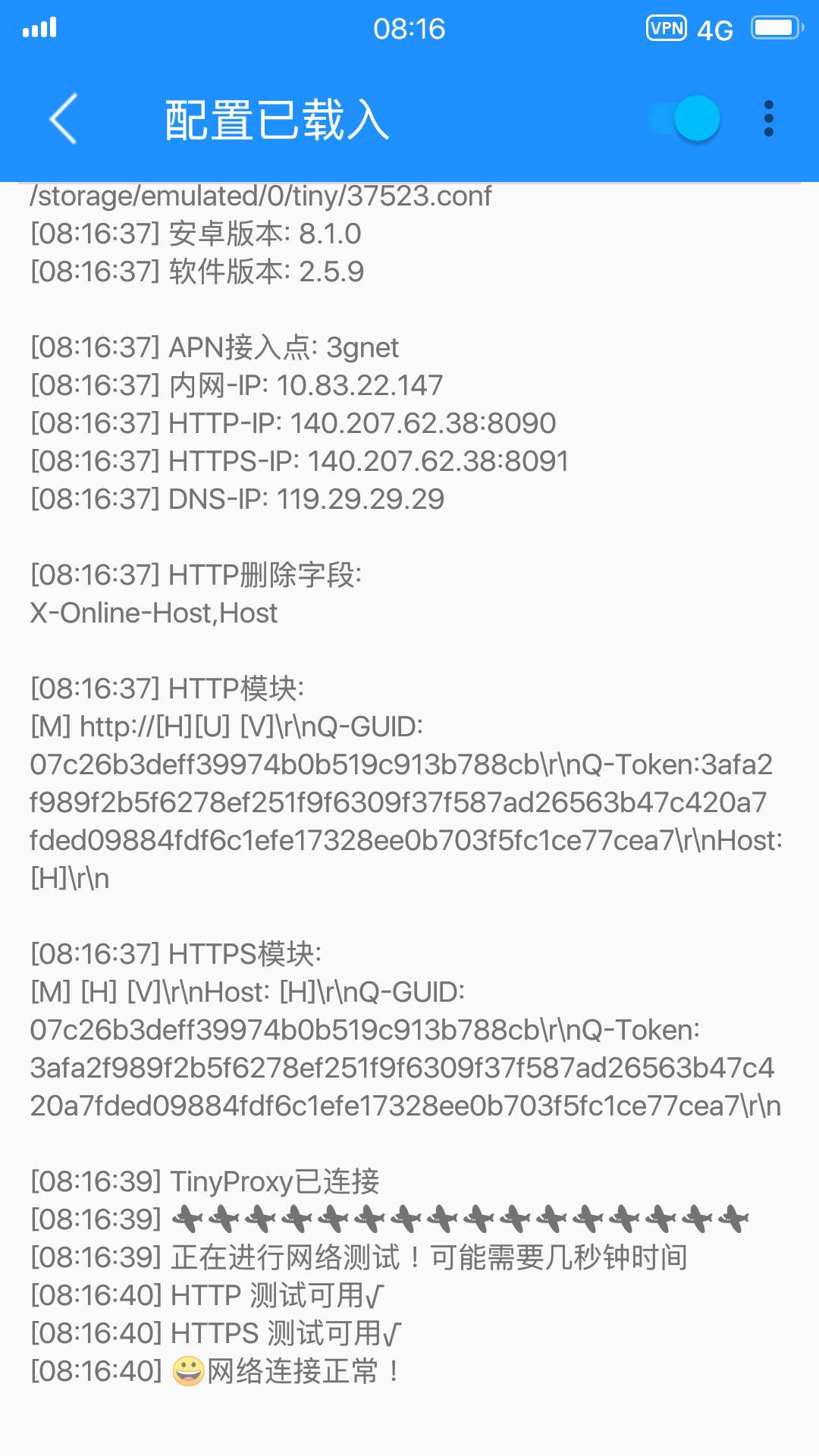Open the three-dot overflow menu

pyautogui.click(x=768, y=119)
